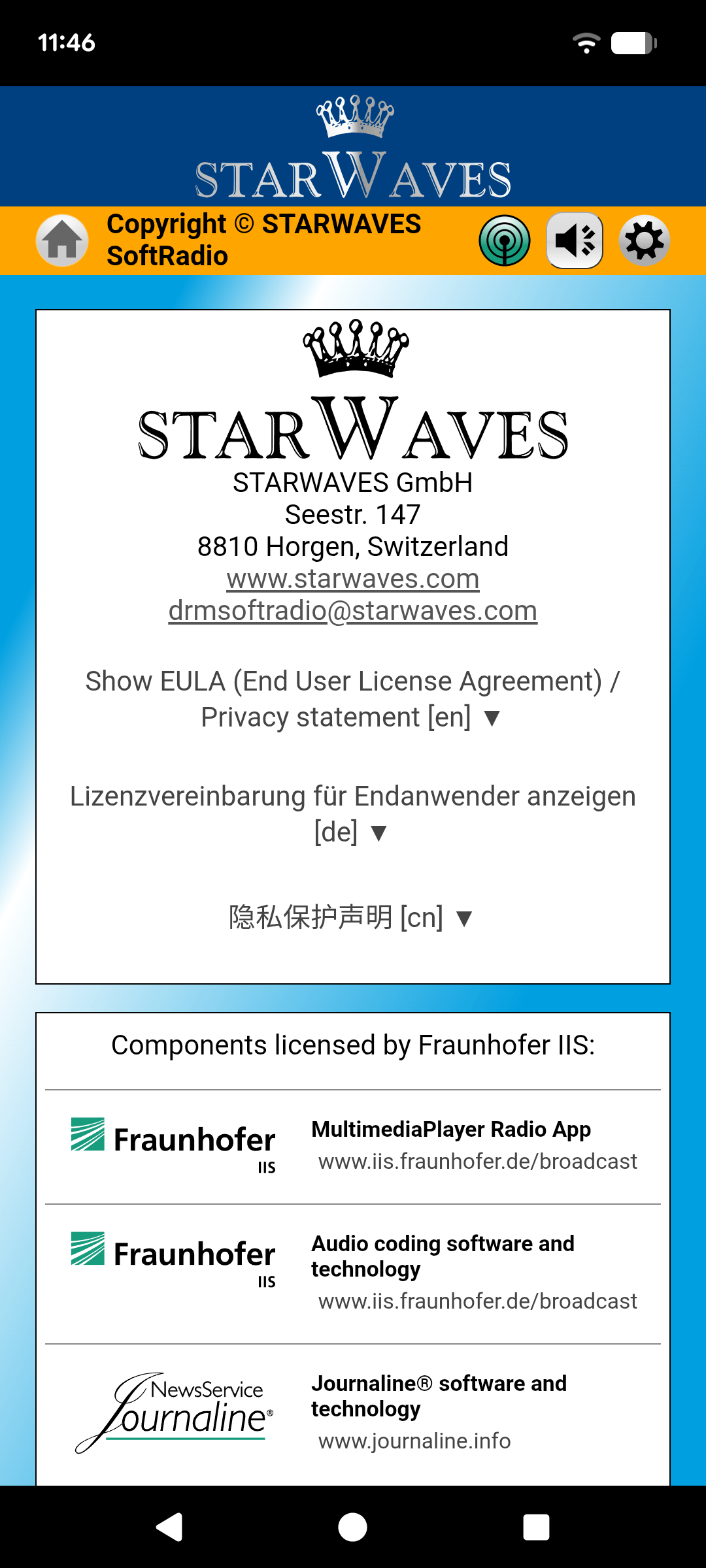Go back using the system back button
The width and height of the screenshot is (706, 1568).
[169, 1527]
